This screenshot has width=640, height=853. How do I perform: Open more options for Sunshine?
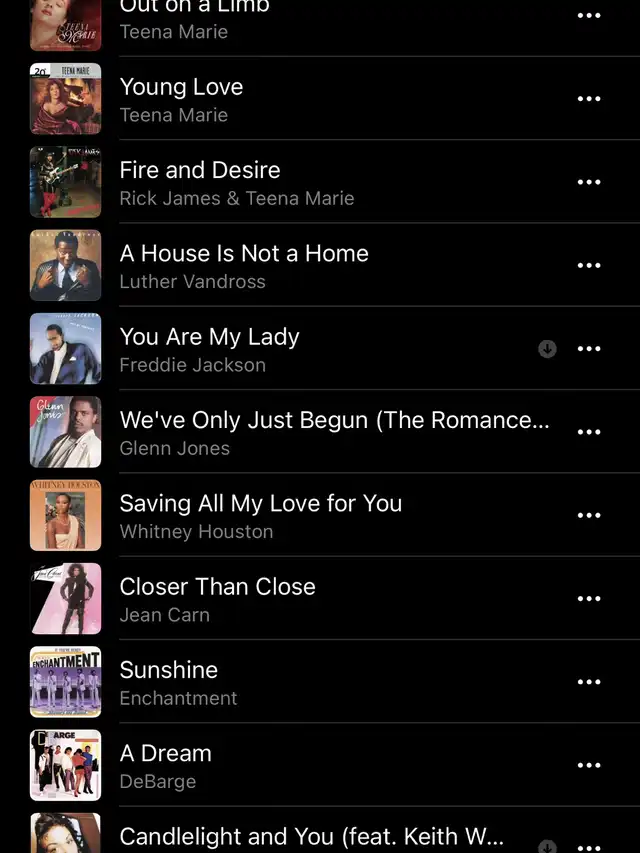pyautogui.click(x=589, y=682)
